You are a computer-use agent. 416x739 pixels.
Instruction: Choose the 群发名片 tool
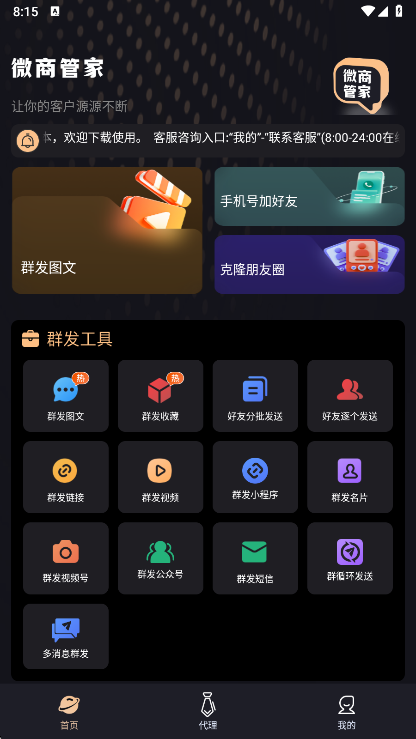point(350,477)
